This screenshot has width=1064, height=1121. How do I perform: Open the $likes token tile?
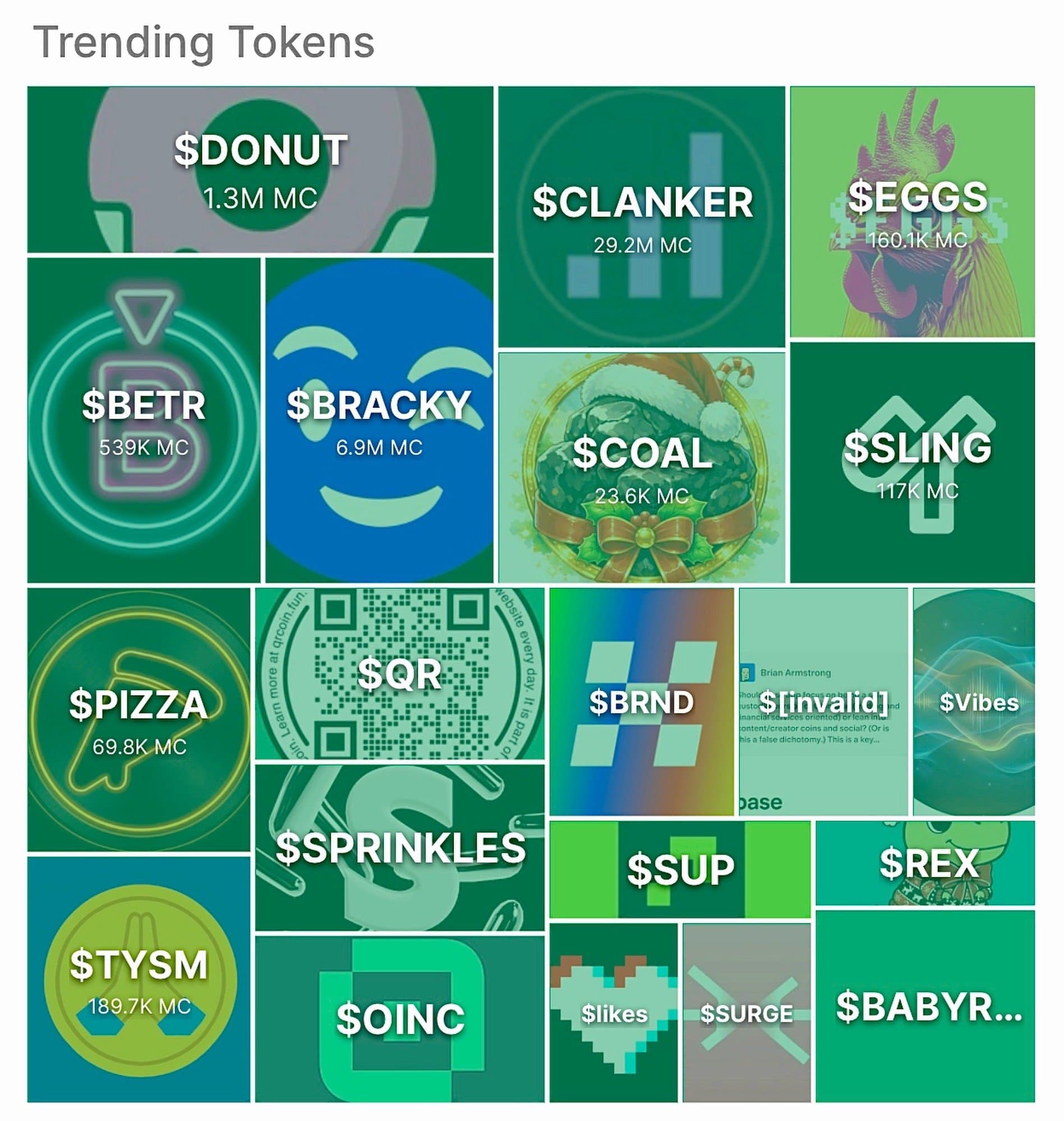[x=613, y=1012]
